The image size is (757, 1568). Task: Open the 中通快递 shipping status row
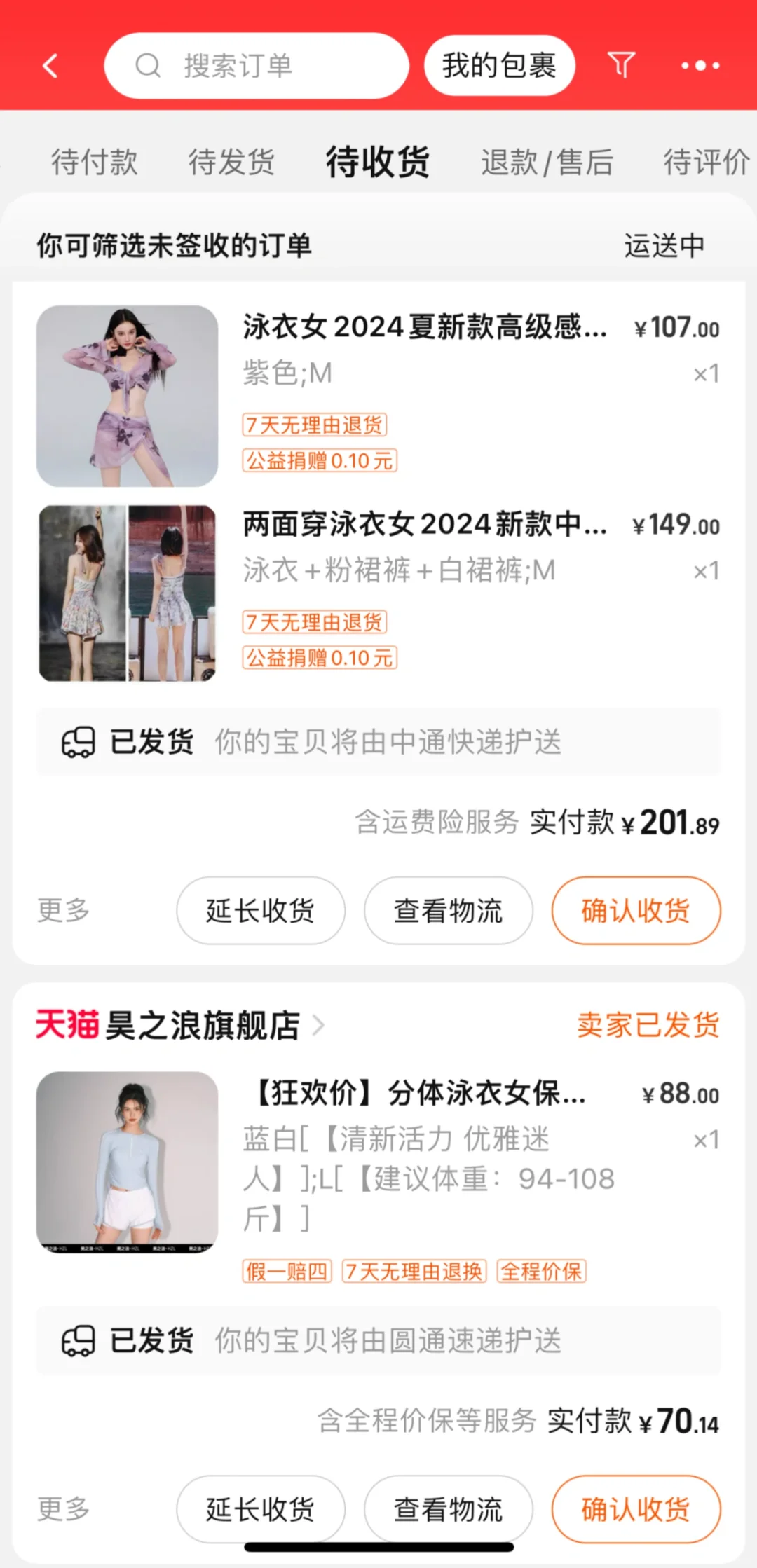tap(378, 742)
